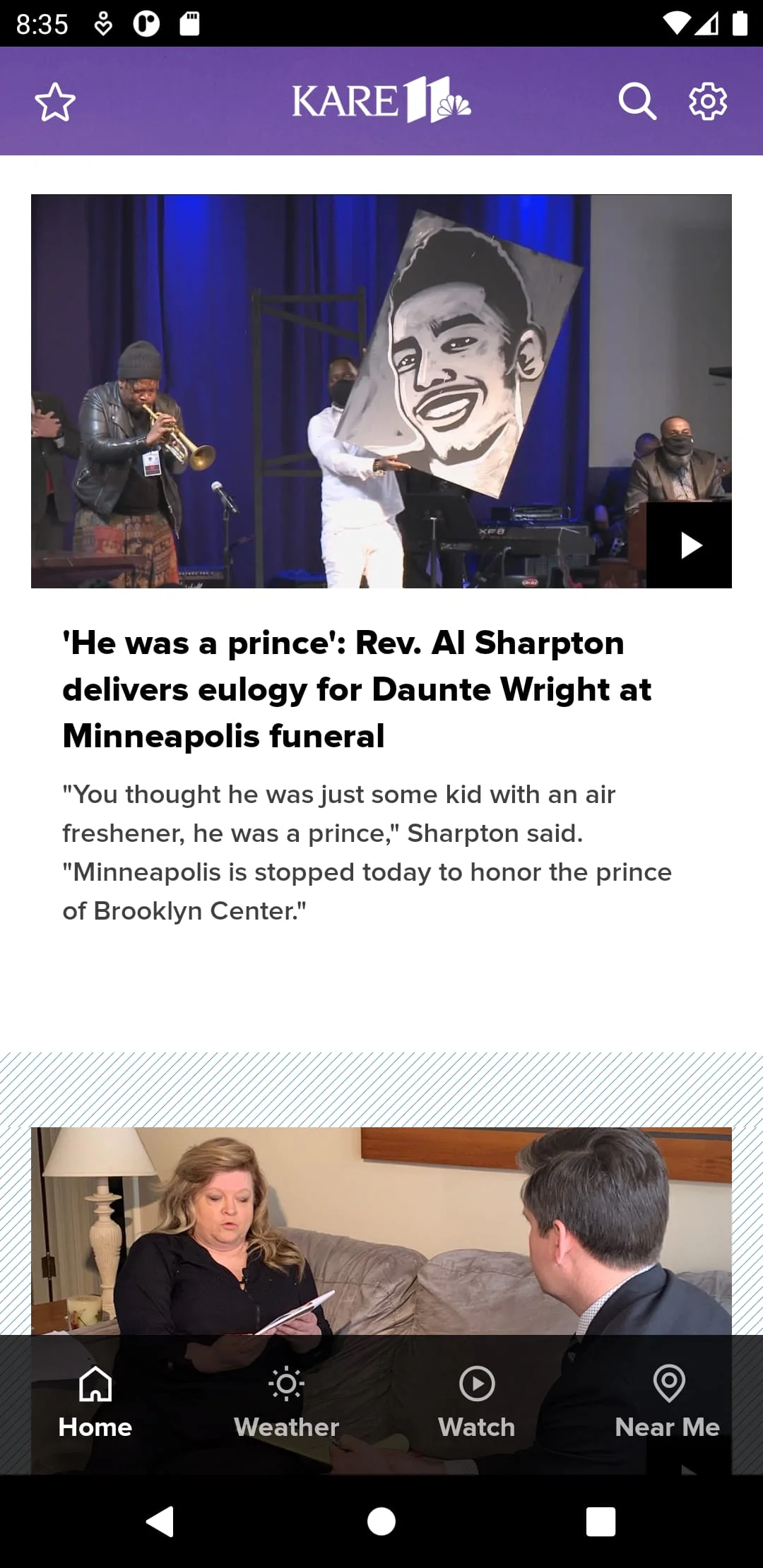Open the Rev. Al Sharpton eulogy article
This screenshot has height=1568, width=763.
tap(357, 689)
